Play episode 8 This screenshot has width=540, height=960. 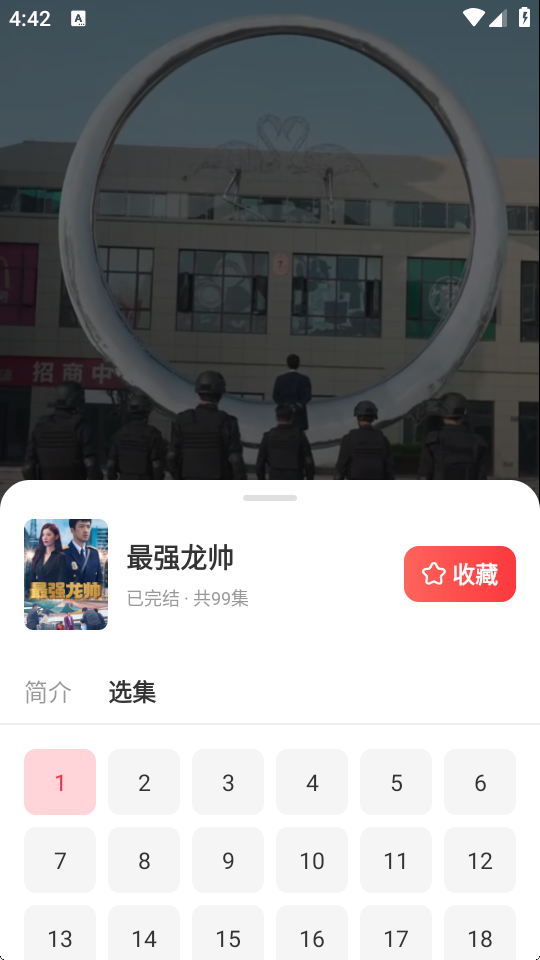point(144,860)
